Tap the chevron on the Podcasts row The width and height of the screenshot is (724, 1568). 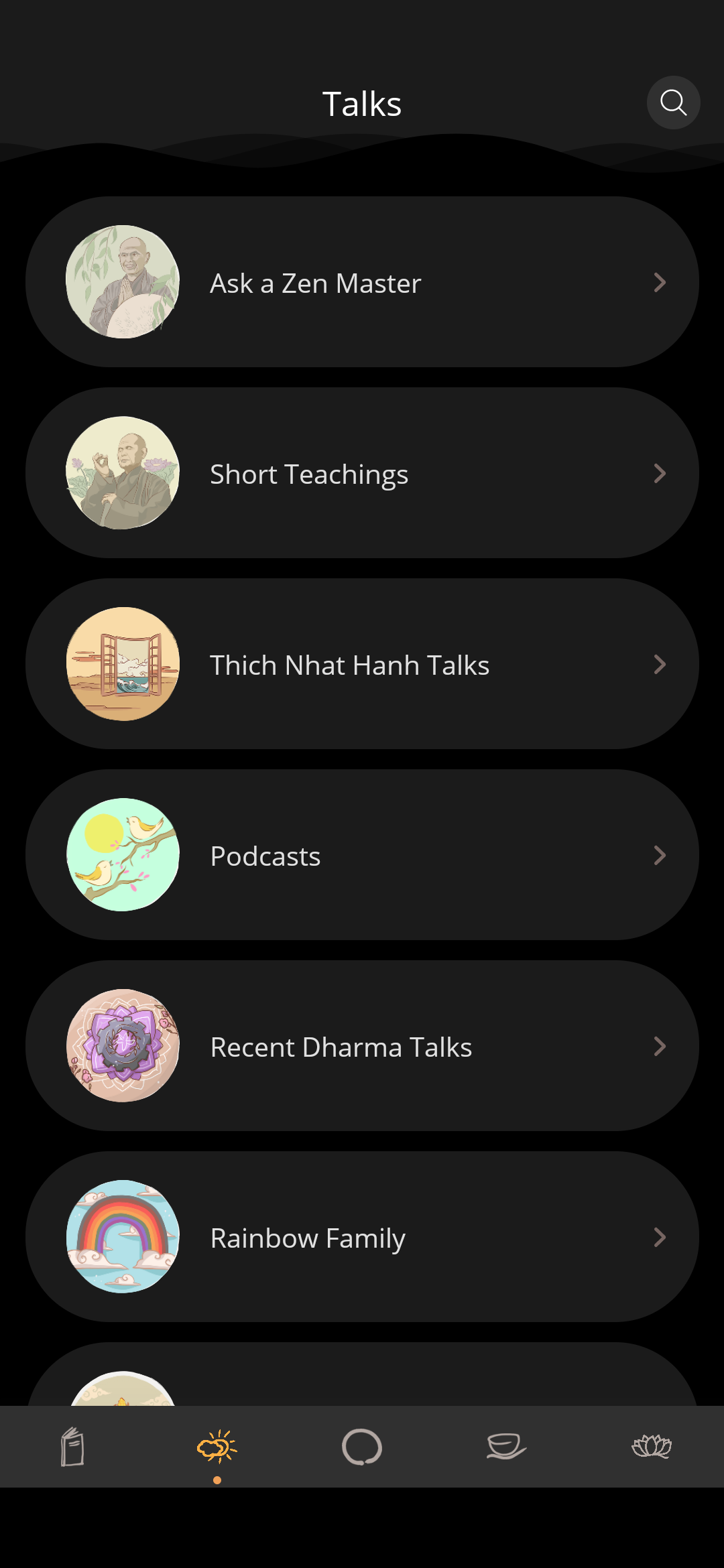click(660, 855)
